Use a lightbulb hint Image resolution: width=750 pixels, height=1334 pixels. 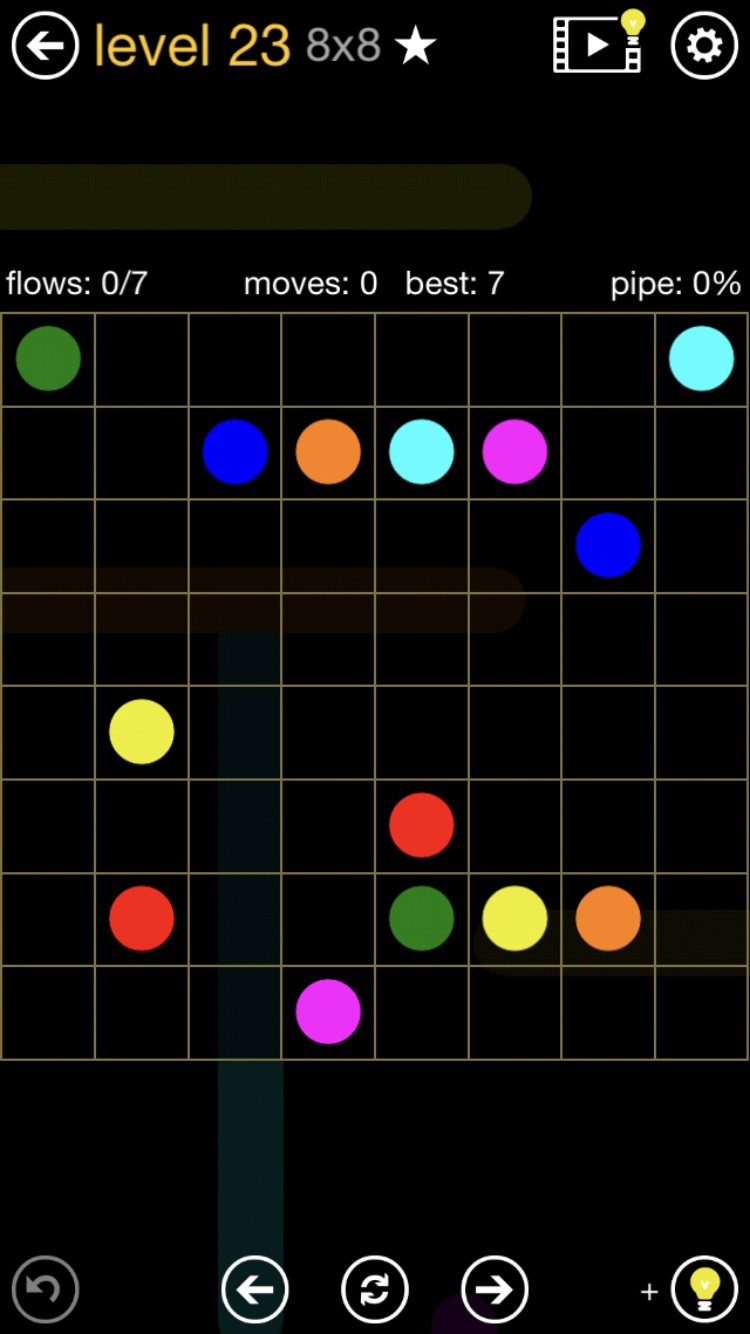pos(704,1289)
